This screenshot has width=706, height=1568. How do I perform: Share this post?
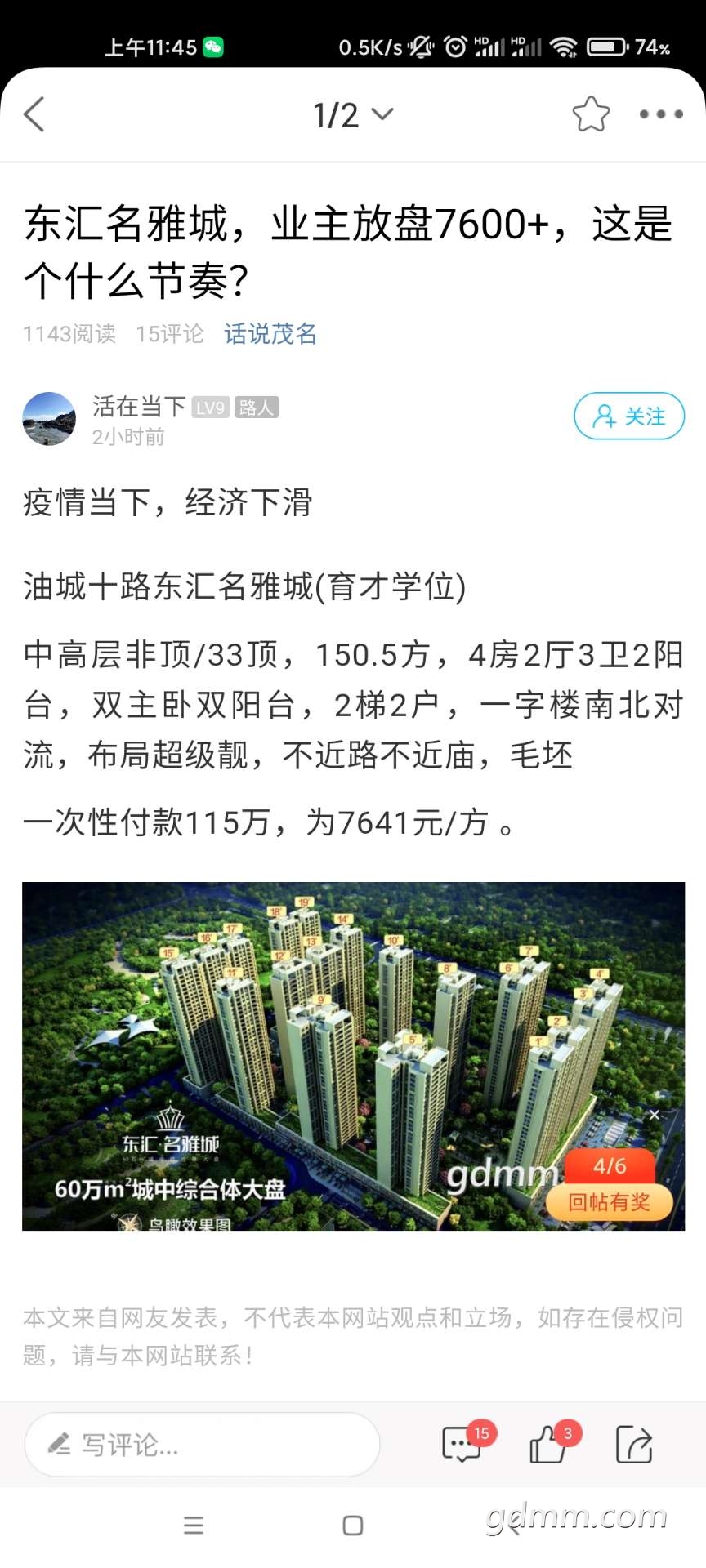(x=634, y=1445)
